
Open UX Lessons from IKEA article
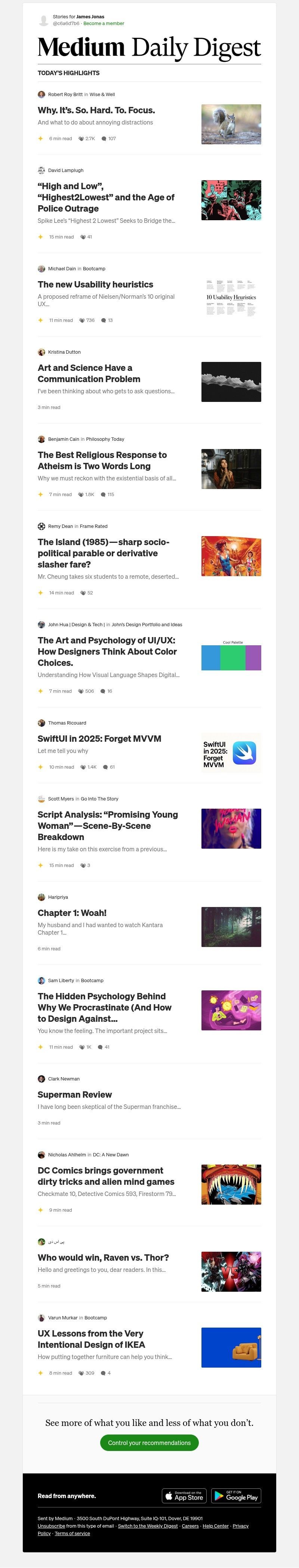pyautogui.click(x=91, y=1339)
